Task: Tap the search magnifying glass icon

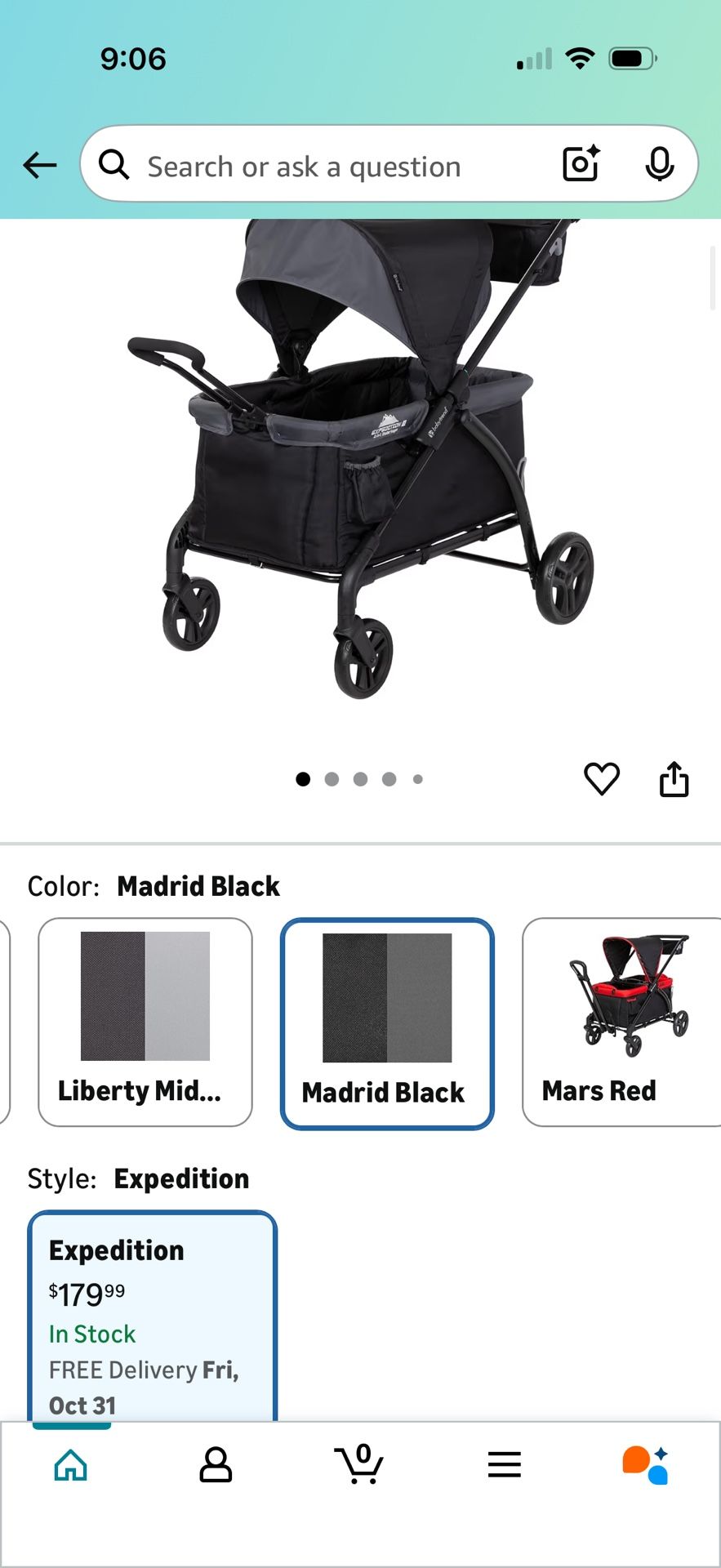Action: tap(114, 164)
